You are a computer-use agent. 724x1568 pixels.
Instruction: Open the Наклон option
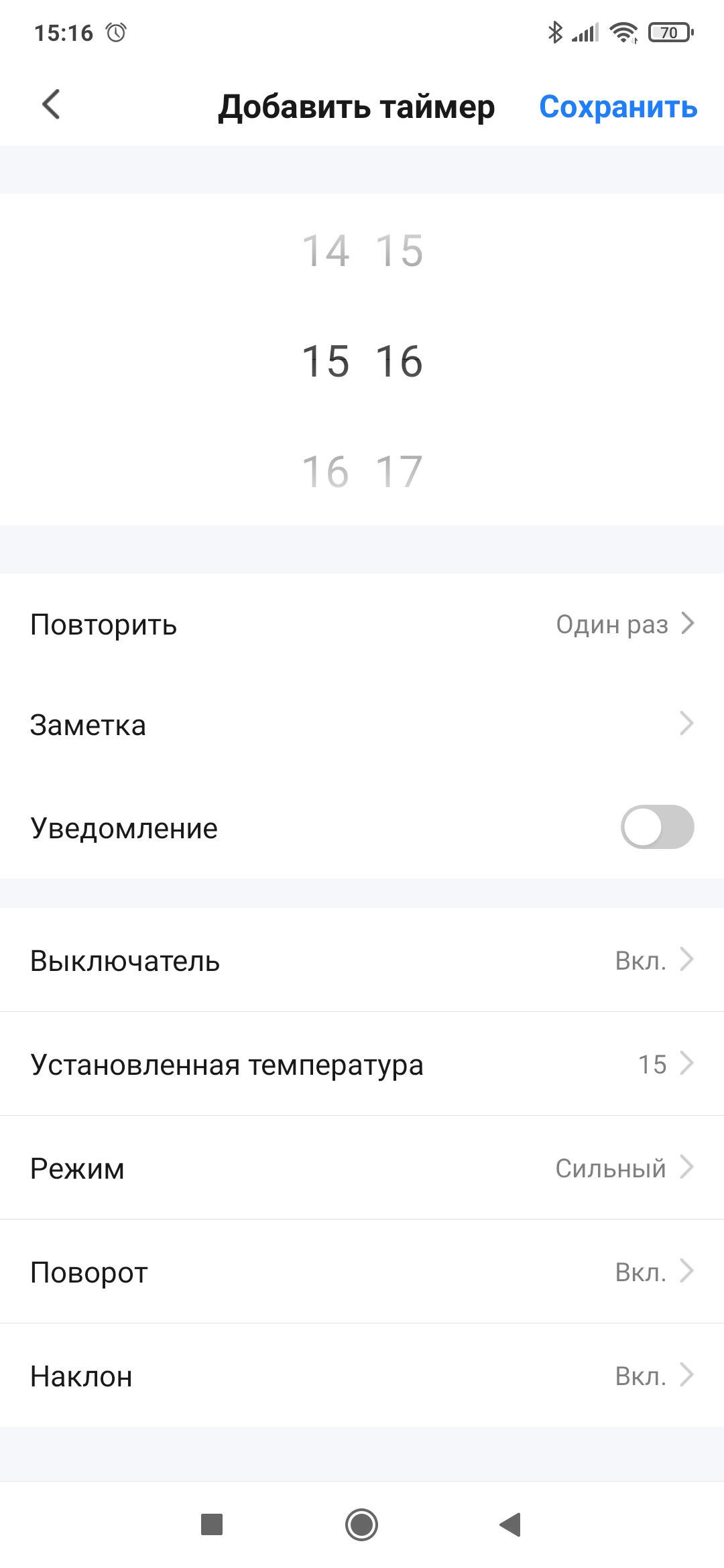[x=362, y=1376]
